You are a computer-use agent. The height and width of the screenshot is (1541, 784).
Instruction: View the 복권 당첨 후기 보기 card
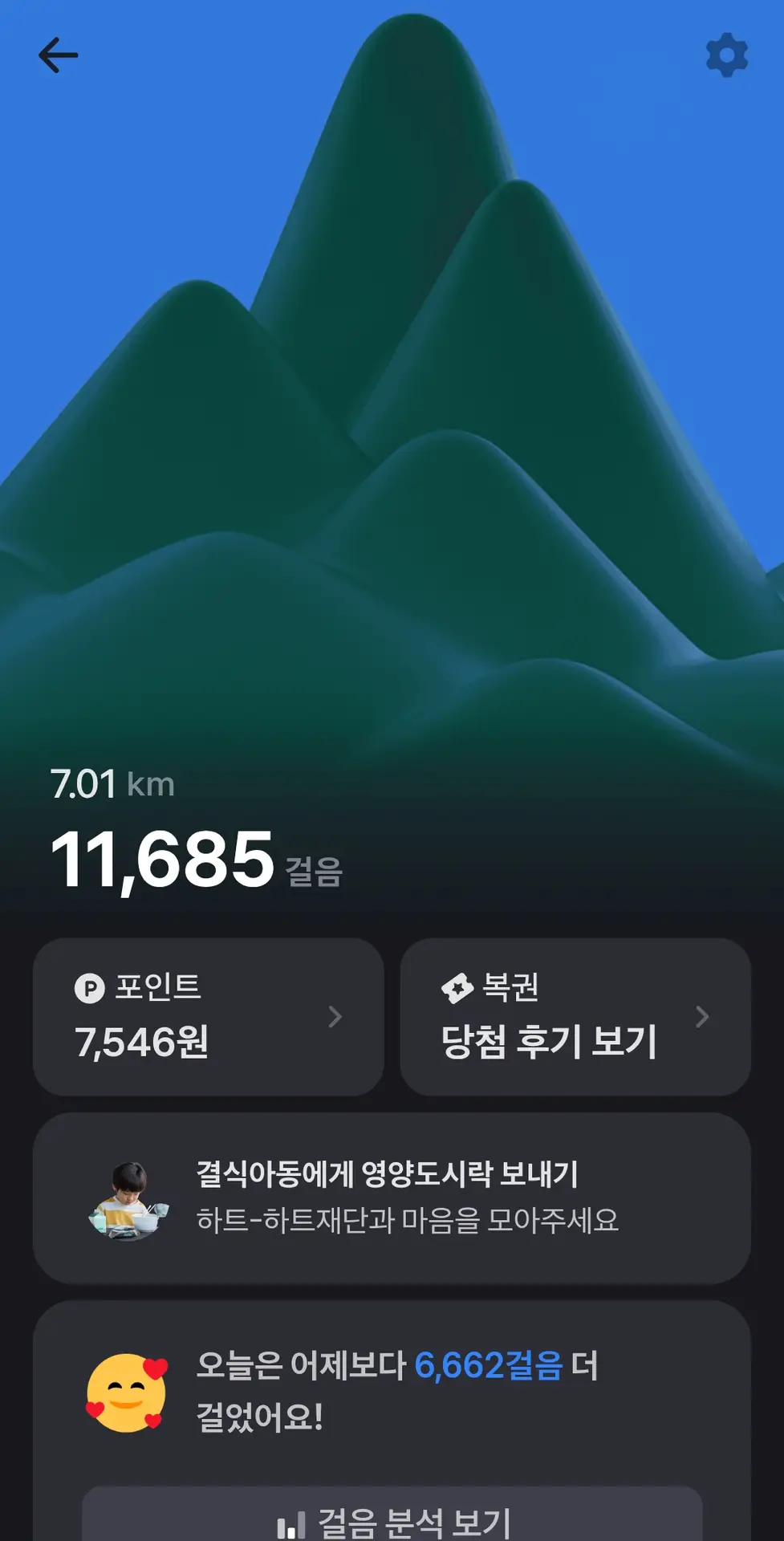(575, 1017)
